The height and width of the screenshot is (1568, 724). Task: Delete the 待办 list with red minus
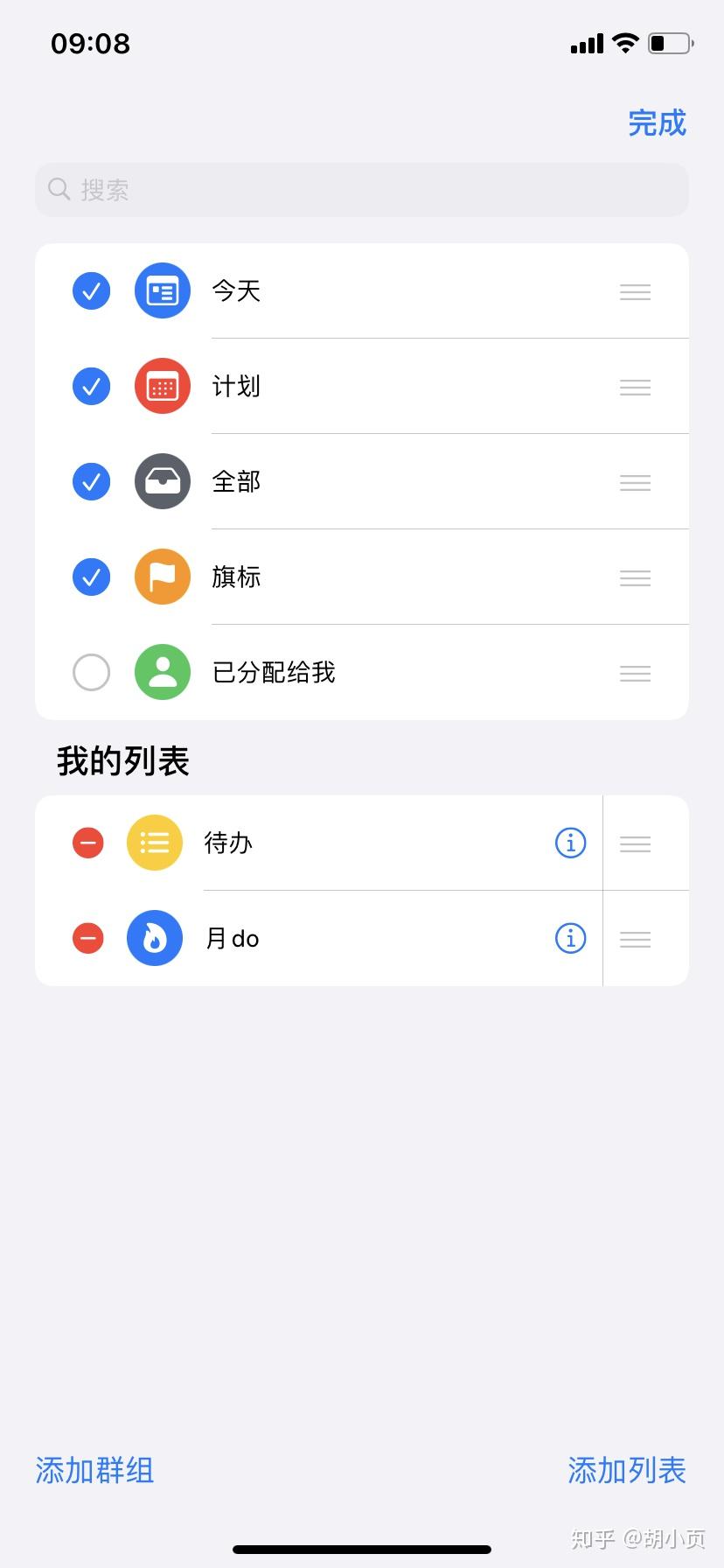(x=87, y=843)
